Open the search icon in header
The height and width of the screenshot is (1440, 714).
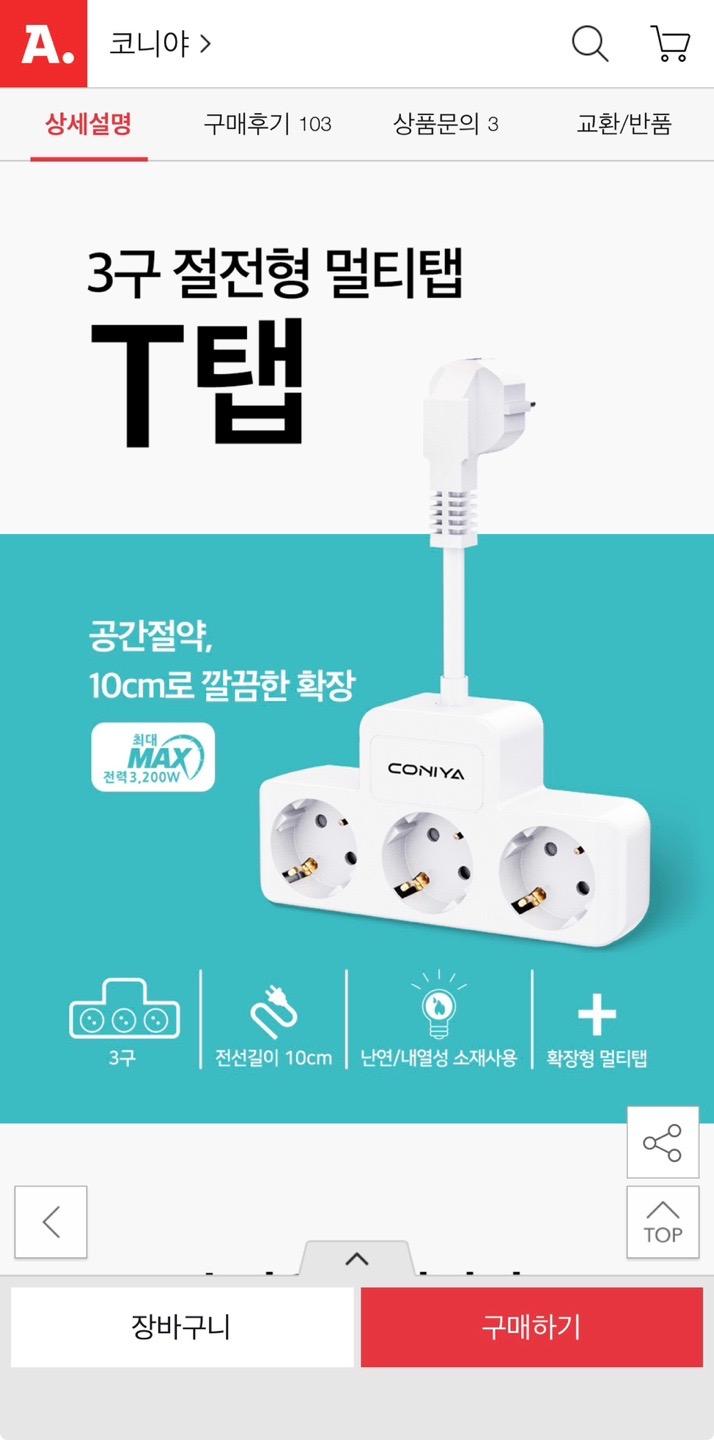[x=589, y=44]
